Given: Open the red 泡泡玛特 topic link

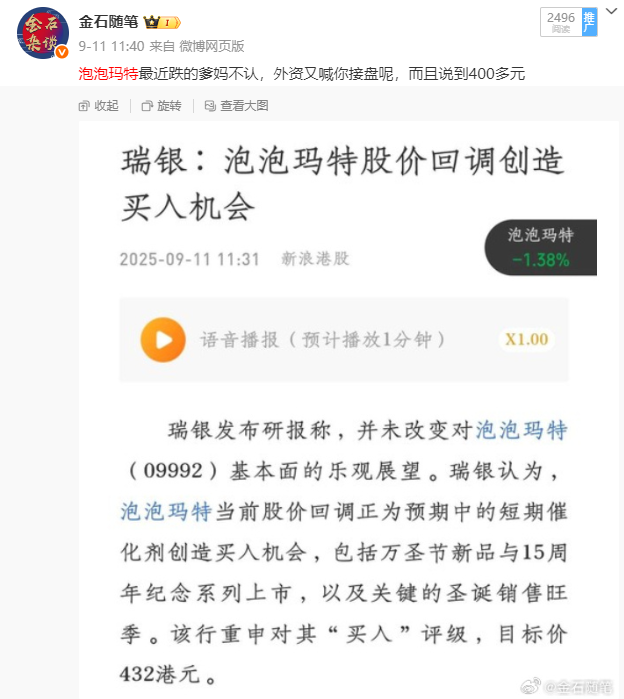Looking at the screenshot, I should pos(108,73).
